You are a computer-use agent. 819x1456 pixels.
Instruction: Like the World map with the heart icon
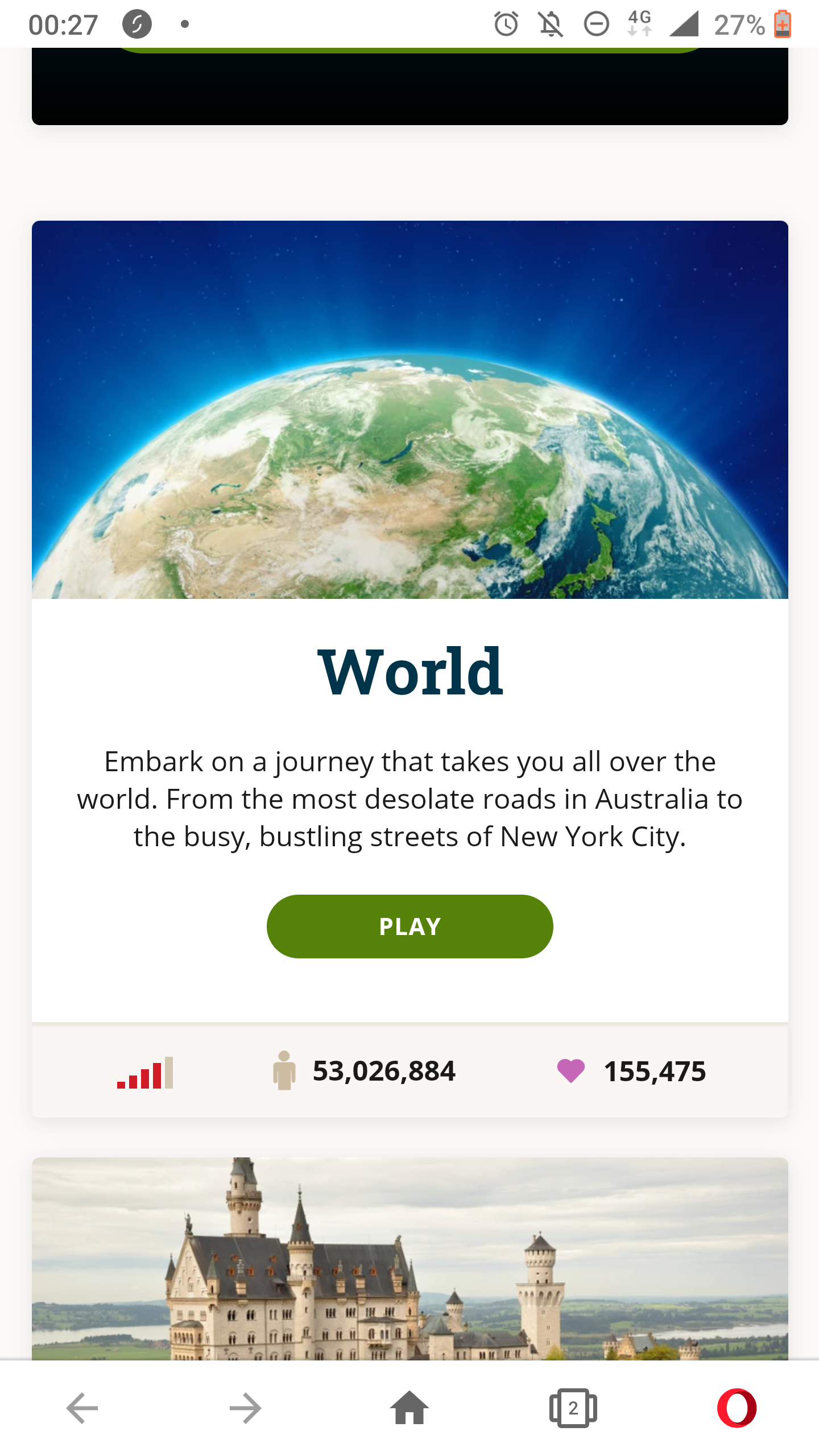570,1071
